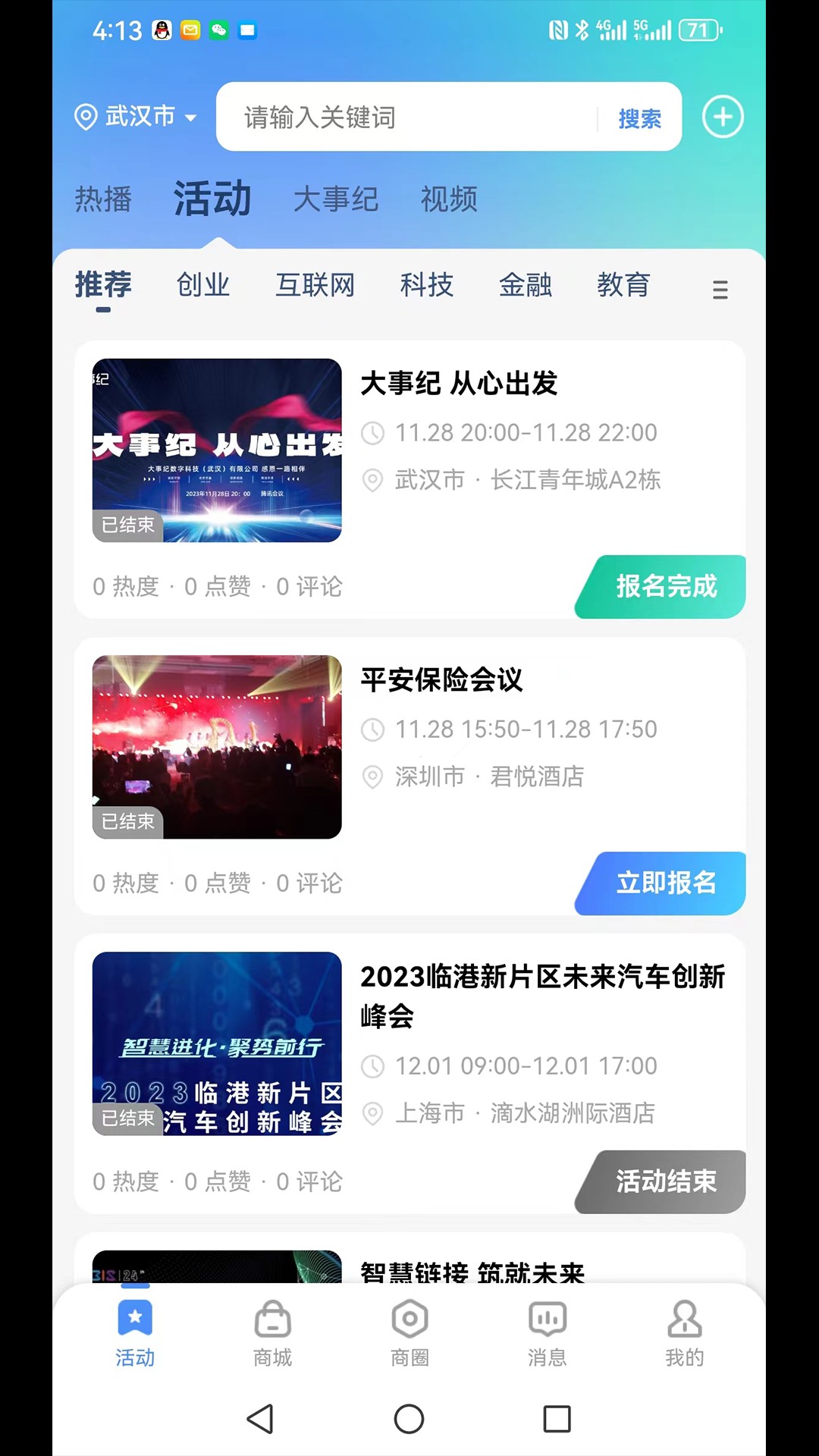Open the 2023临港新片区未来汽车创新峰会 event
The width and height of the screenshot is (819, 1456).
[x=409, y=1074]
